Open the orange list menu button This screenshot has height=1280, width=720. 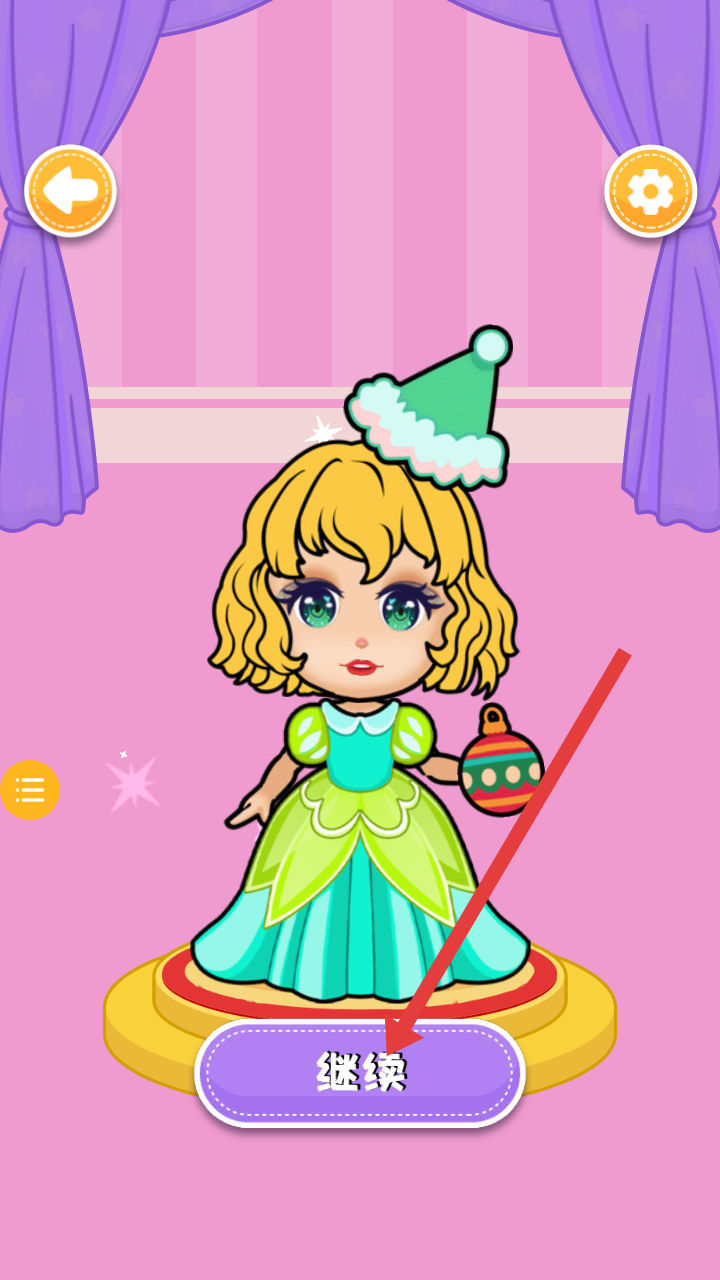[29, 790]
